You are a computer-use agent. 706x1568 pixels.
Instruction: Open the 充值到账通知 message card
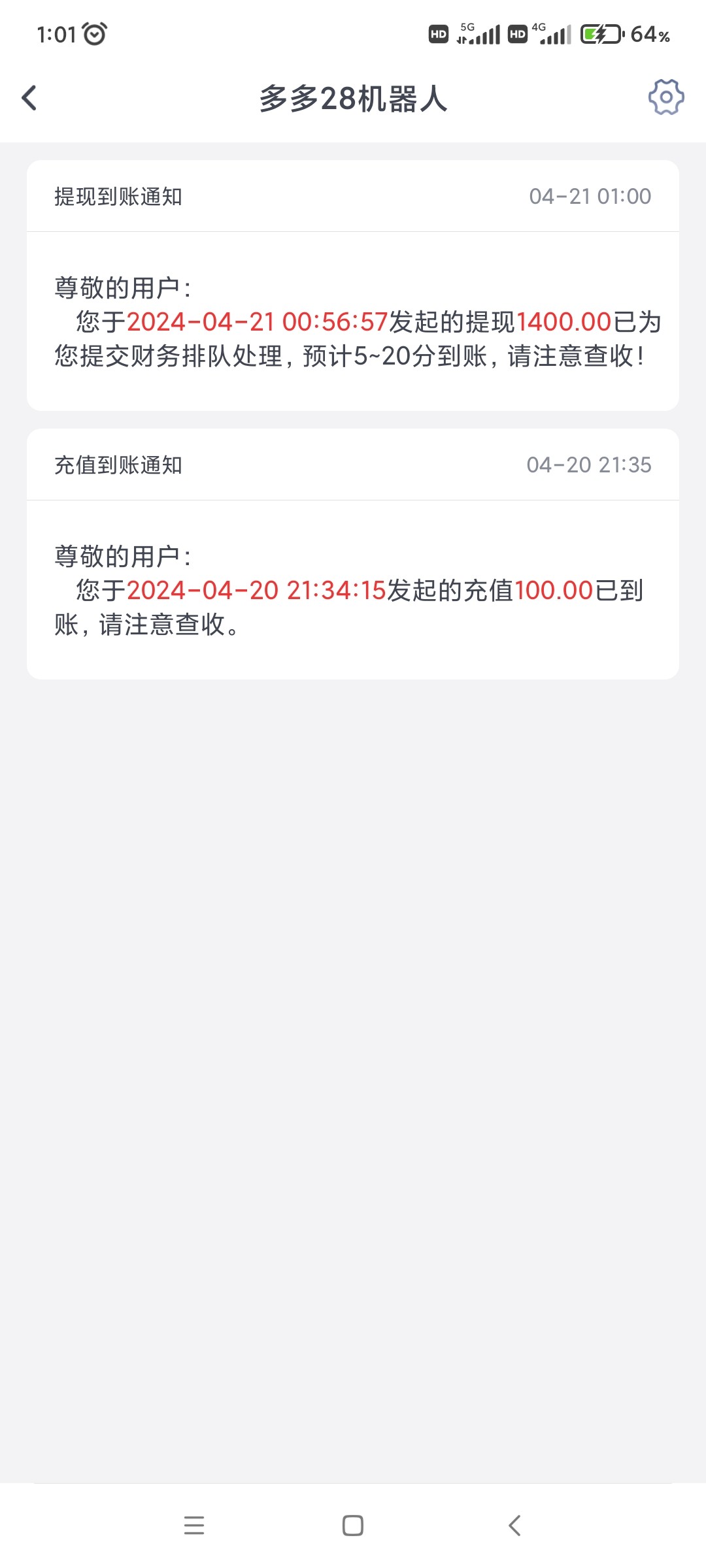[353, 554]
